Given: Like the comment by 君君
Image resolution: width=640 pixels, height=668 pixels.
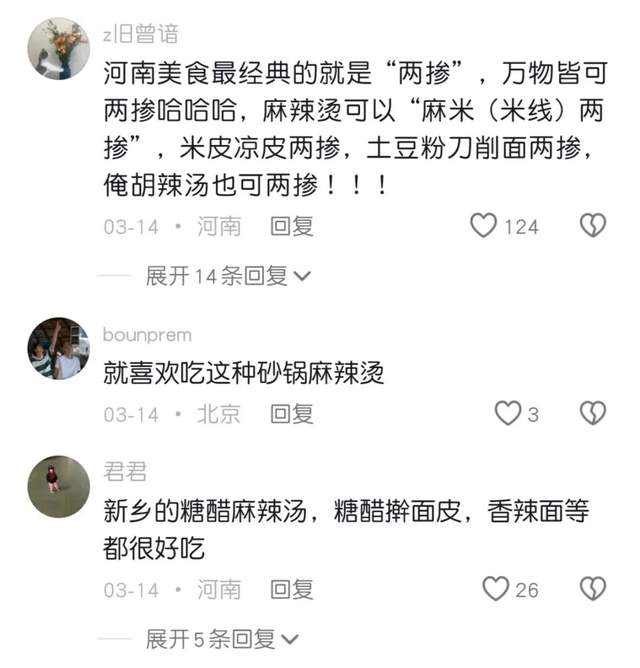Looking at the screenshot, I should pos(496,589).
